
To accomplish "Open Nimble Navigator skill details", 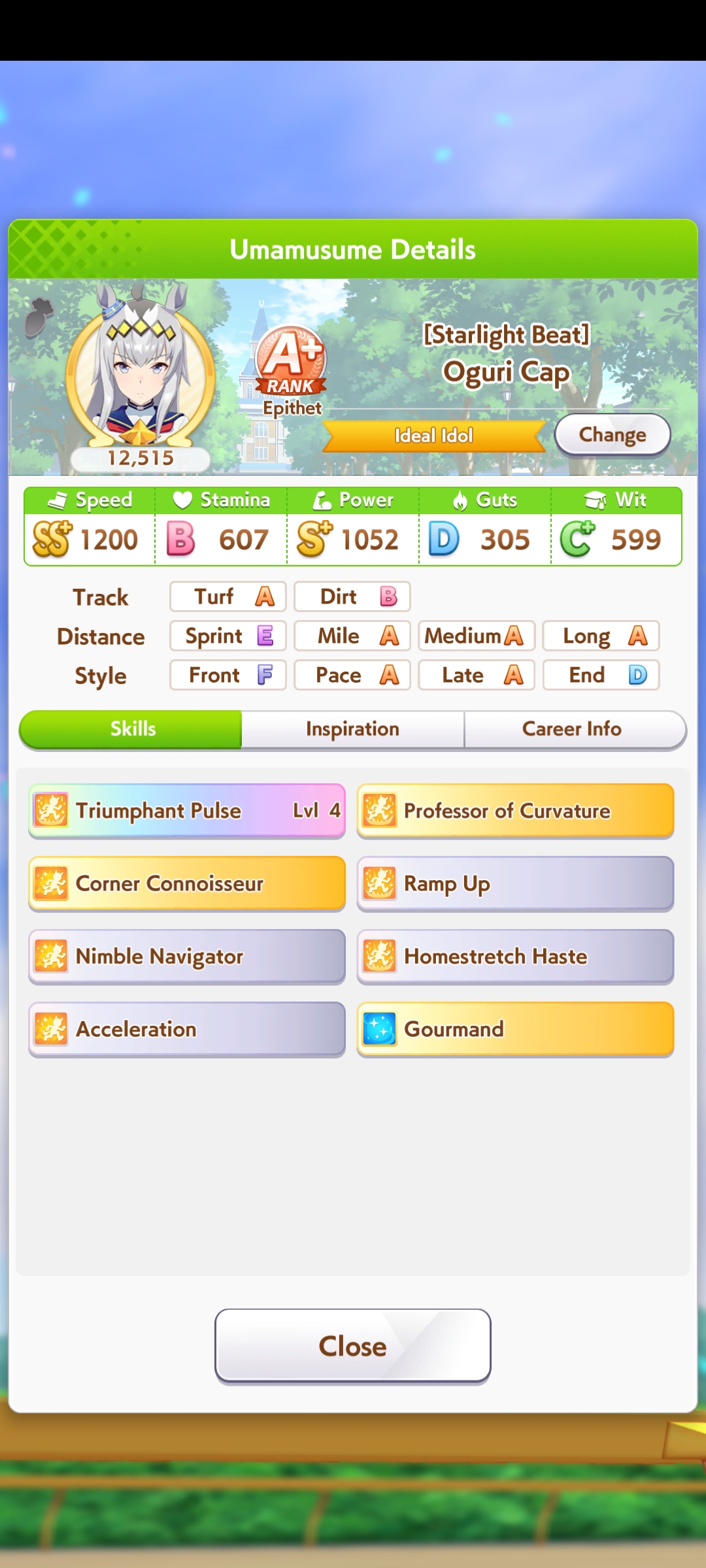I will point(187,956).
